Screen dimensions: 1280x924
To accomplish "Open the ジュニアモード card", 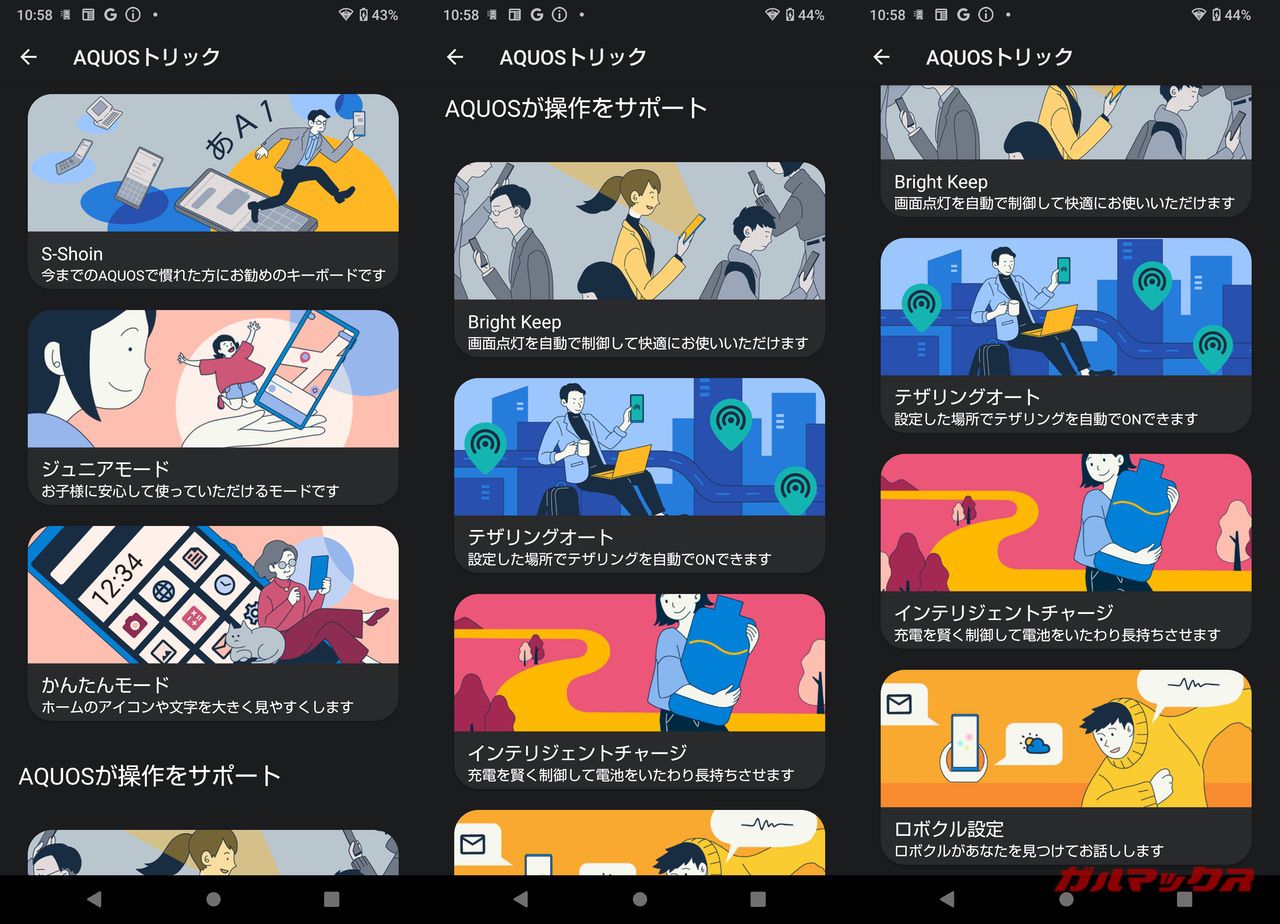I will click(212, 407).
